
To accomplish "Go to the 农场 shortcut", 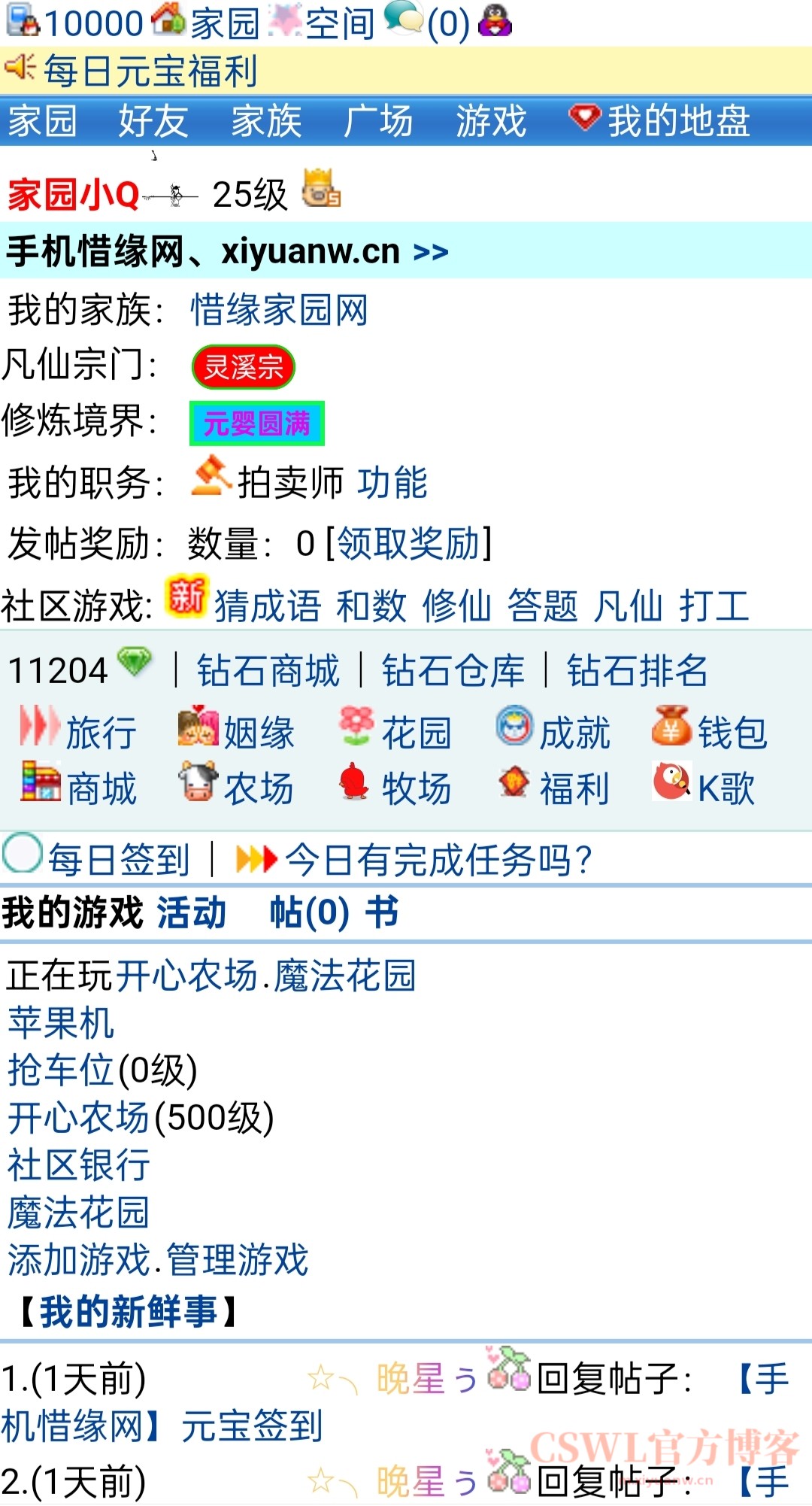I will pos(258,789).
